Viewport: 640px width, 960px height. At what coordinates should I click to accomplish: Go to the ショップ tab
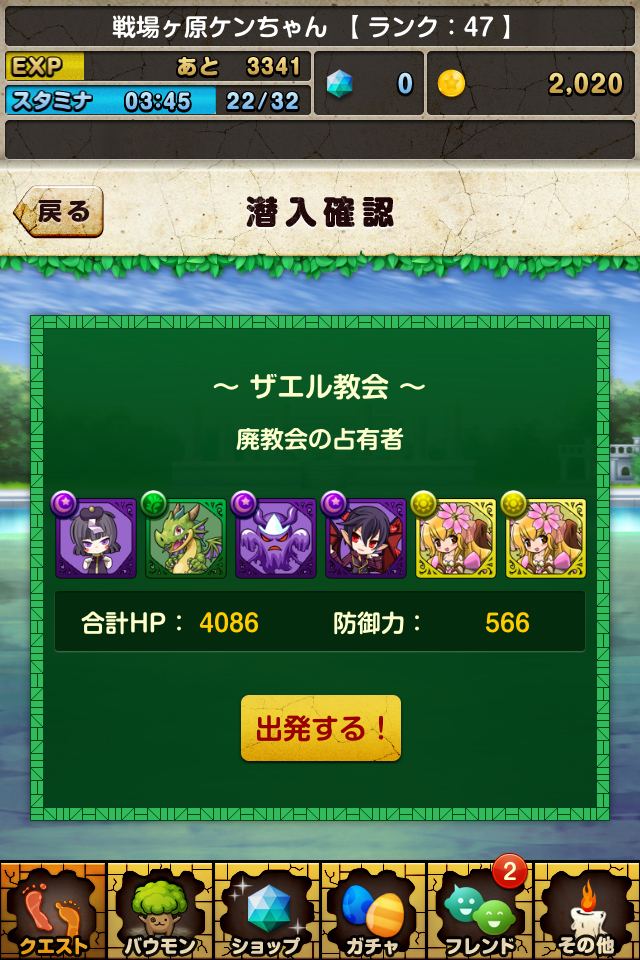[267, 911]
